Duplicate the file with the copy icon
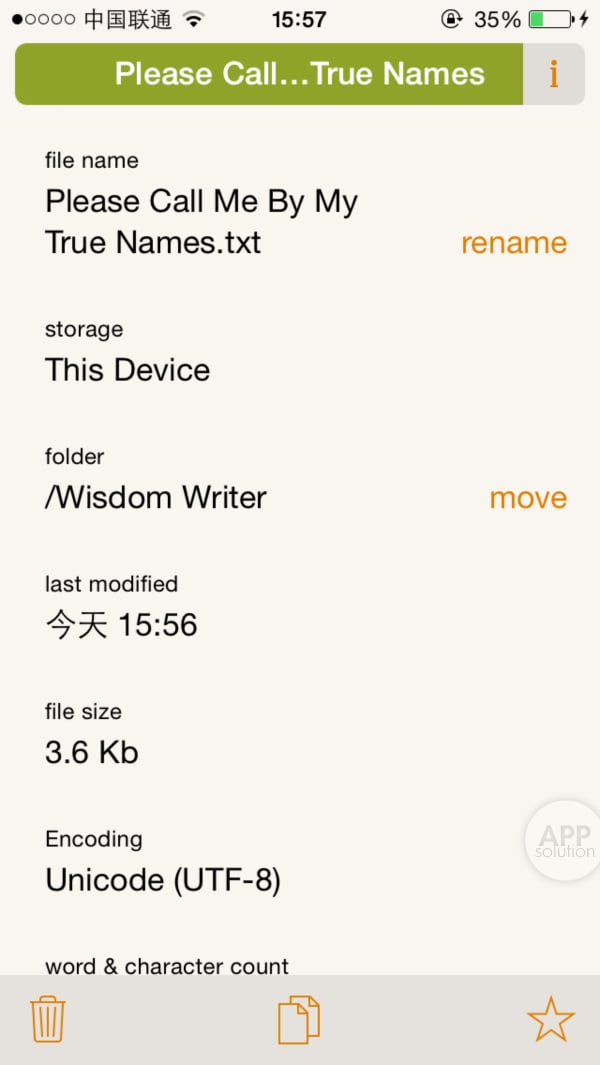 (299, 1020)
